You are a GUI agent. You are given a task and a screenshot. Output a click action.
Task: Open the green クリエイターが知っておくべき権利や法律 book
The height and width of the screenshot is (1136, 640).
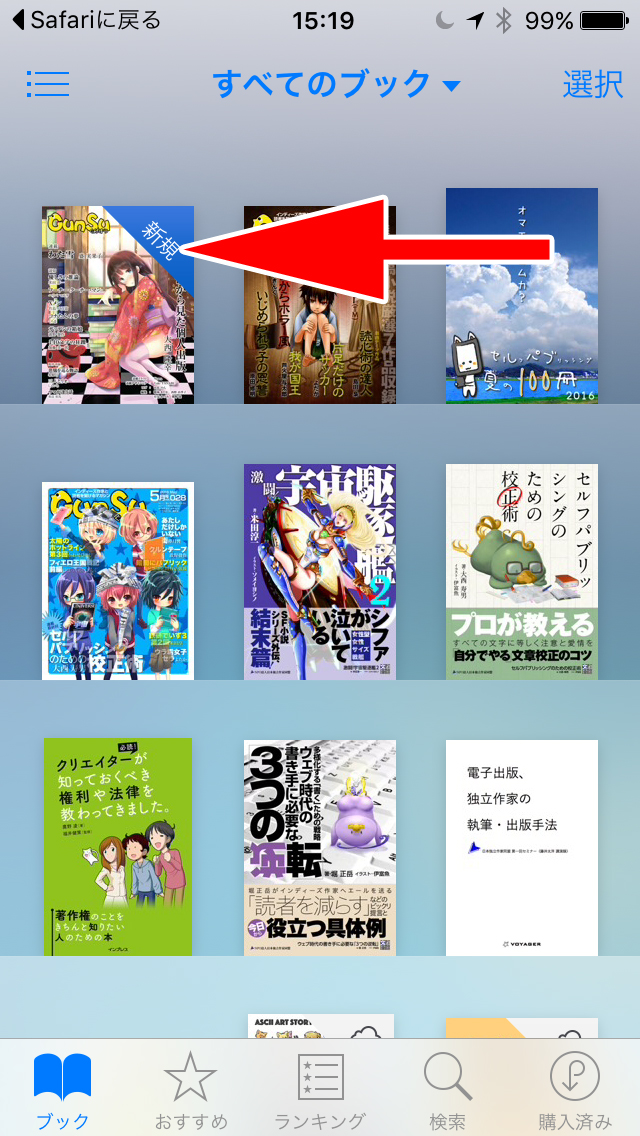point(118,847)
